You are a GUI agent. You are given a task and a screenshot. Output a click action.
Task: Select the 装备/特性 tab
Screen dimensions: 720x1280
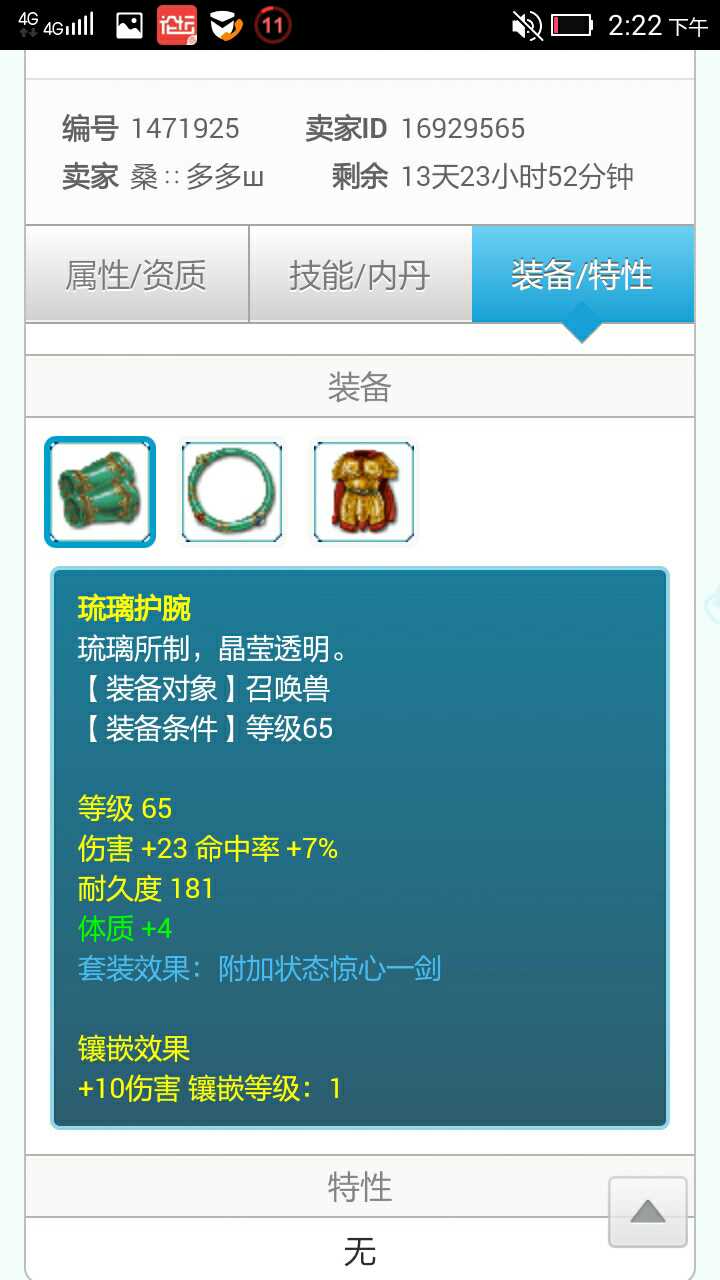pos(582,275)
